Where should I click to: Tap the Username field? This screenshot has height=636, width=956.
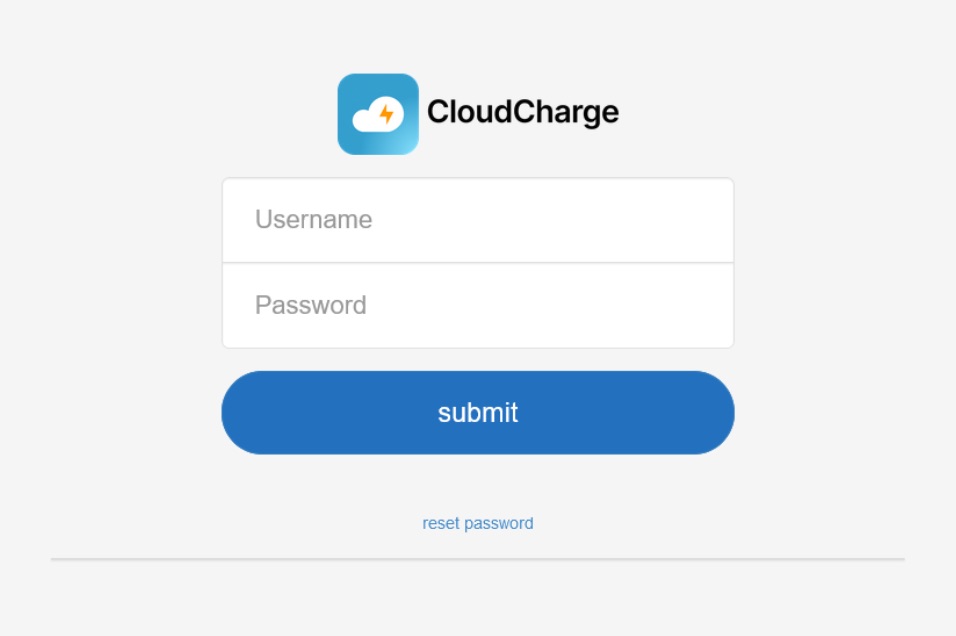coord(478,220)
